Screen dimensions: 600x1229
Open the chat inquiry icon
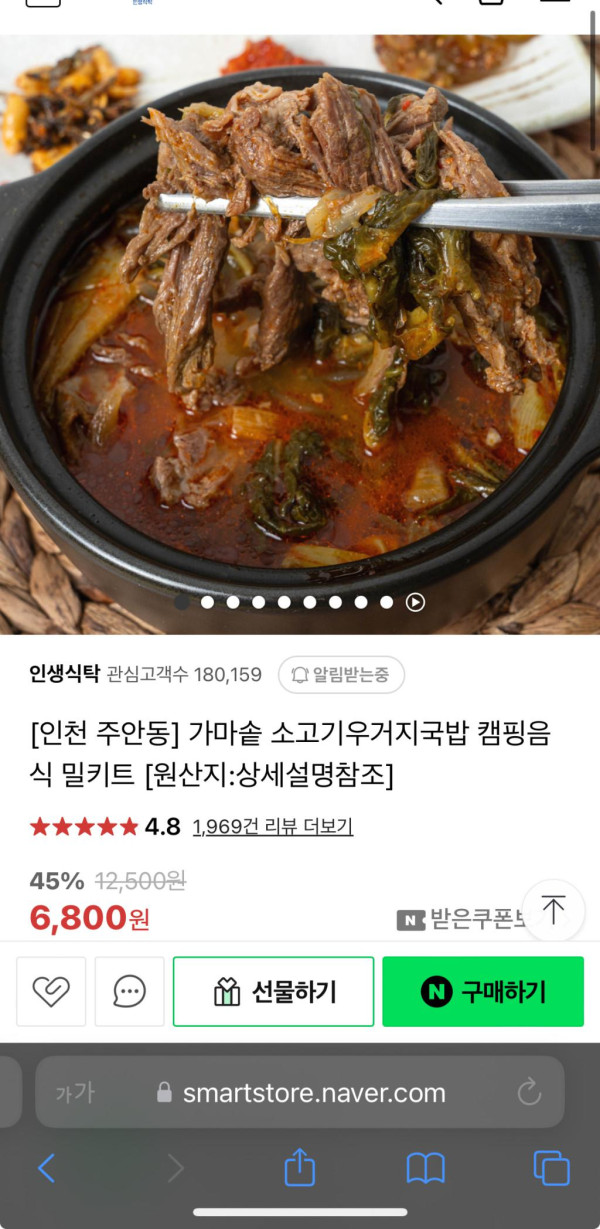pyautogui.click(x=129, y=991)
